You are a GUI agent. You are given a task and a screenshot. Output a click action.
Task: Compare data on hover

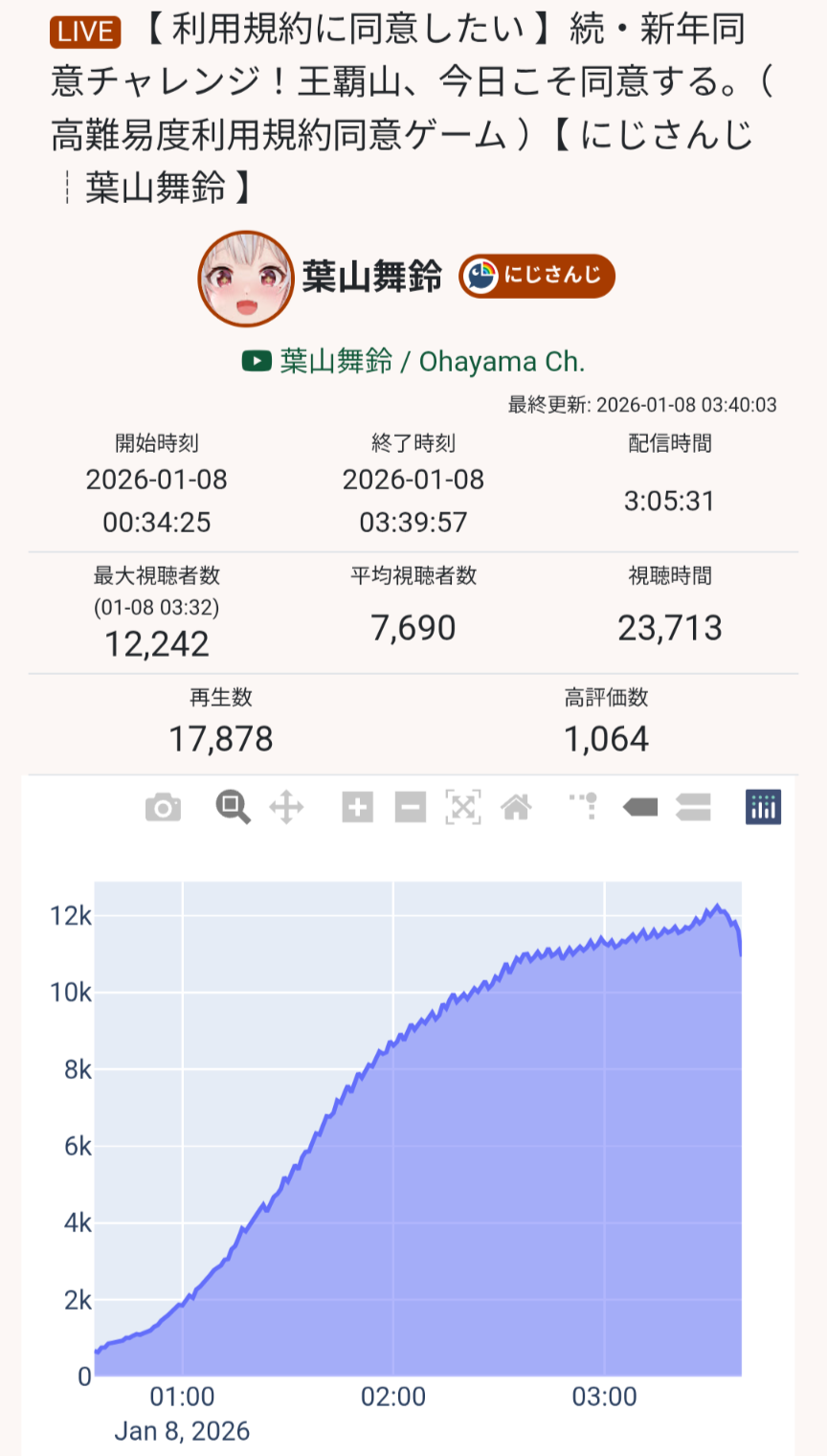[x=693, y=808]
